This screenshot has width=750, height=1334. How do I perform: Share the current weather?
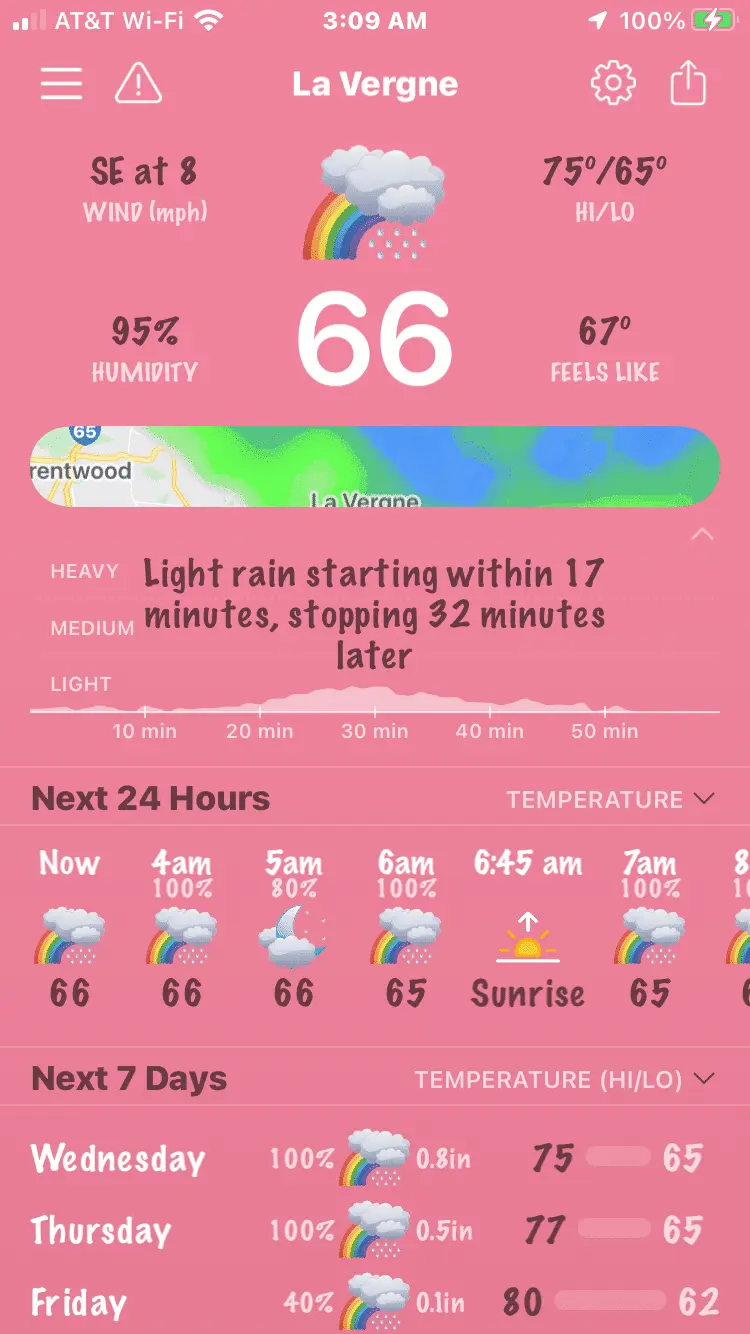tap(687, 84)
